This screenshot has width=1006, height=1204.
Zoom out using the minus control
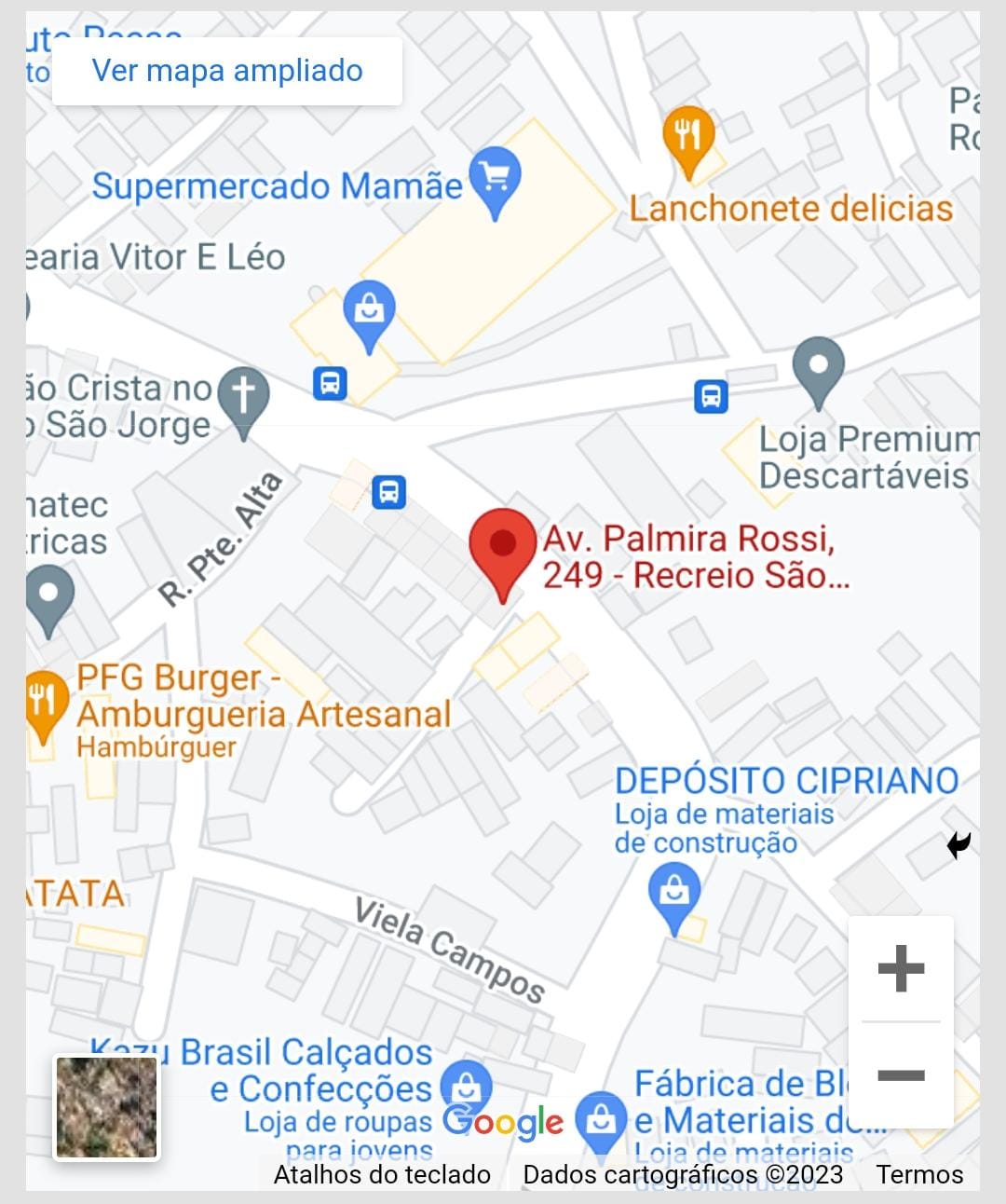tap(900, 1074)
